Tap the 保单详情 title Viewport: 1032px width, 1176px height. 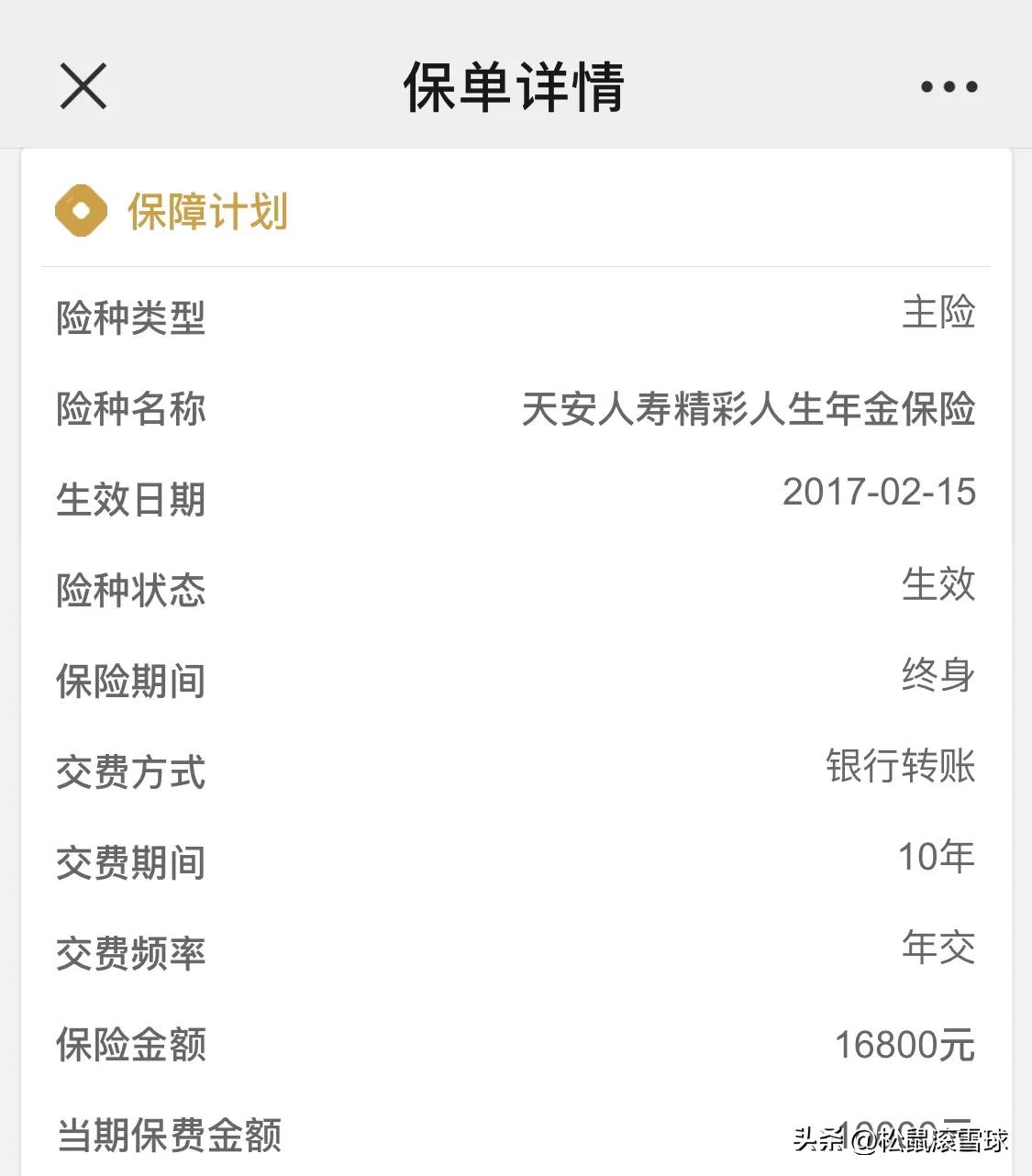(516, 85)
